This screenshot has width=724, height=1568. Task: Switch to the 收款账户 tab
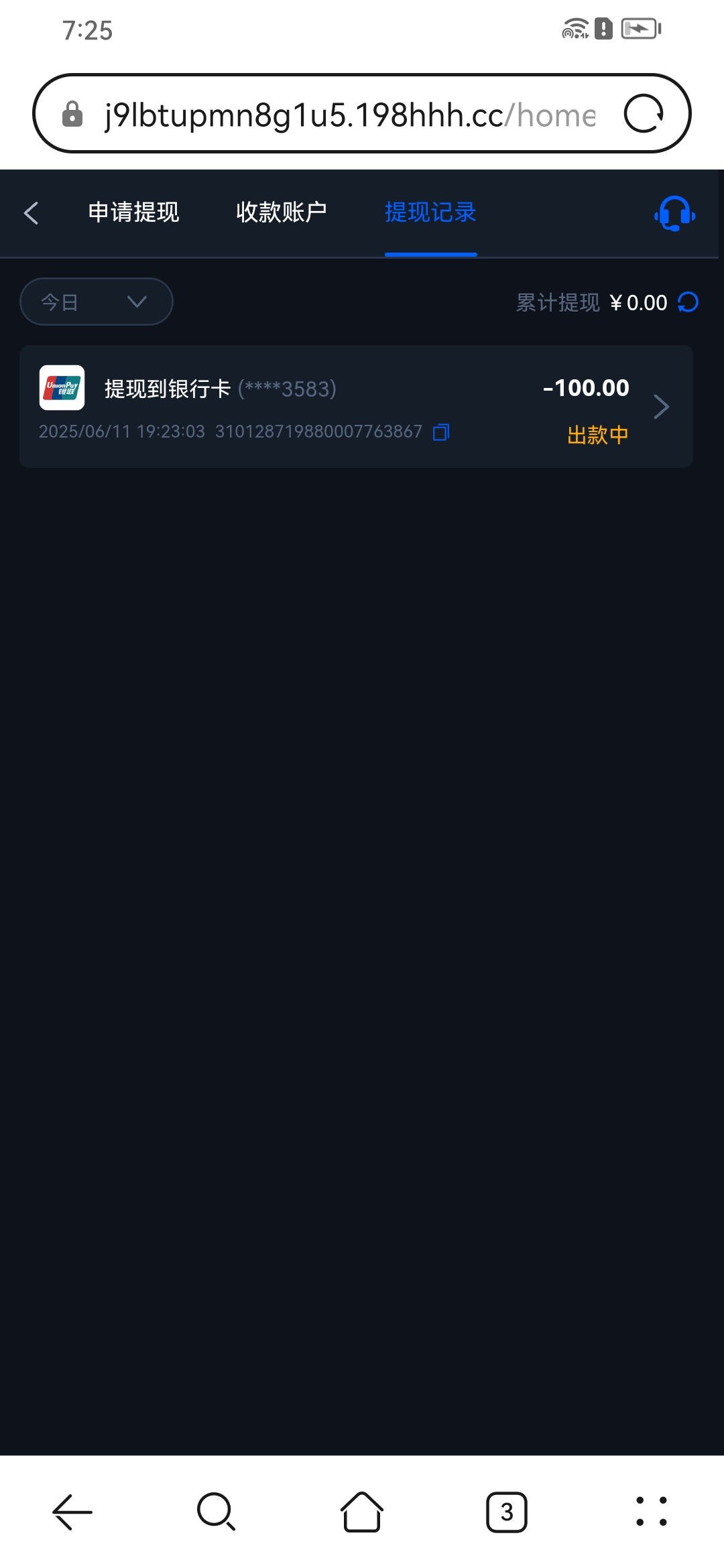[282, 212]
